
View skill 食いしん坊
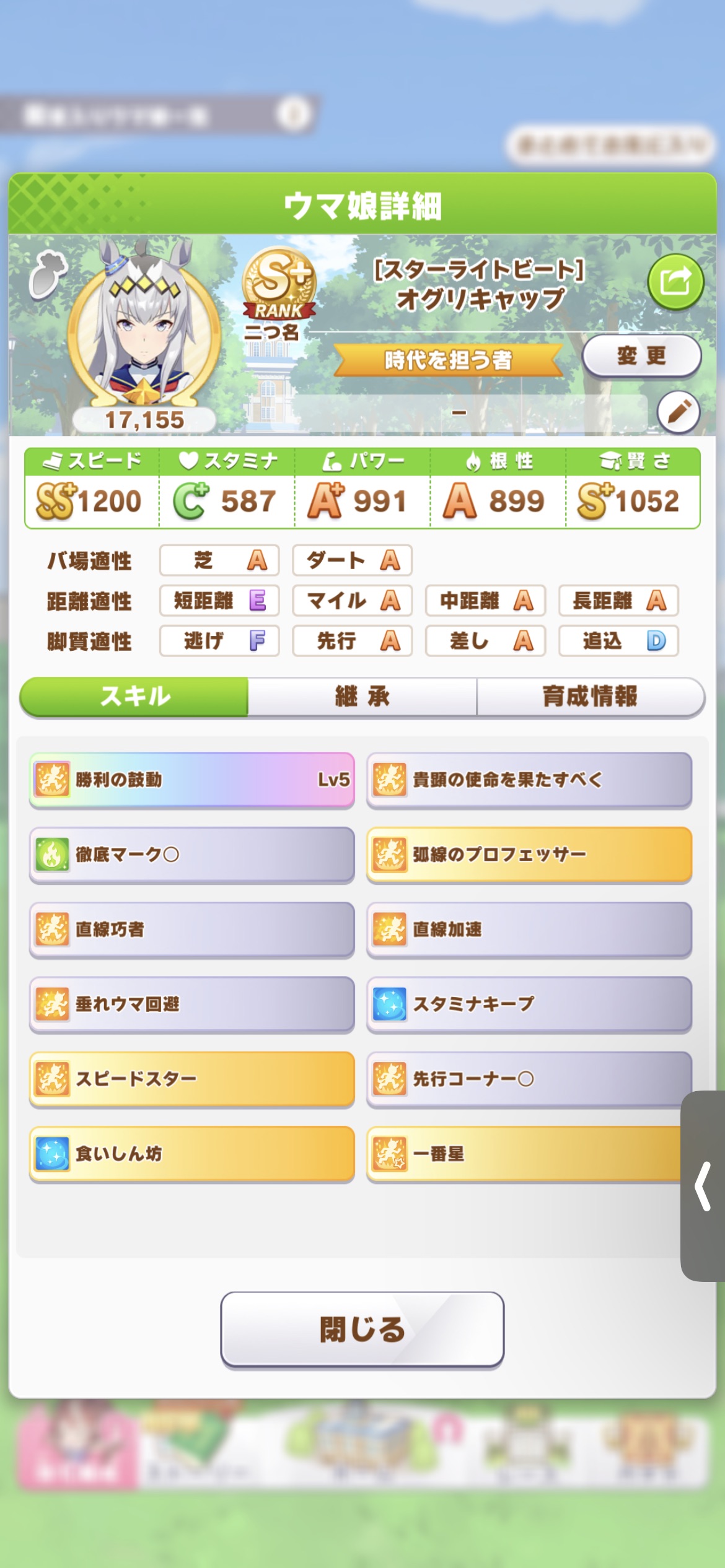[x=191, y=1154]
